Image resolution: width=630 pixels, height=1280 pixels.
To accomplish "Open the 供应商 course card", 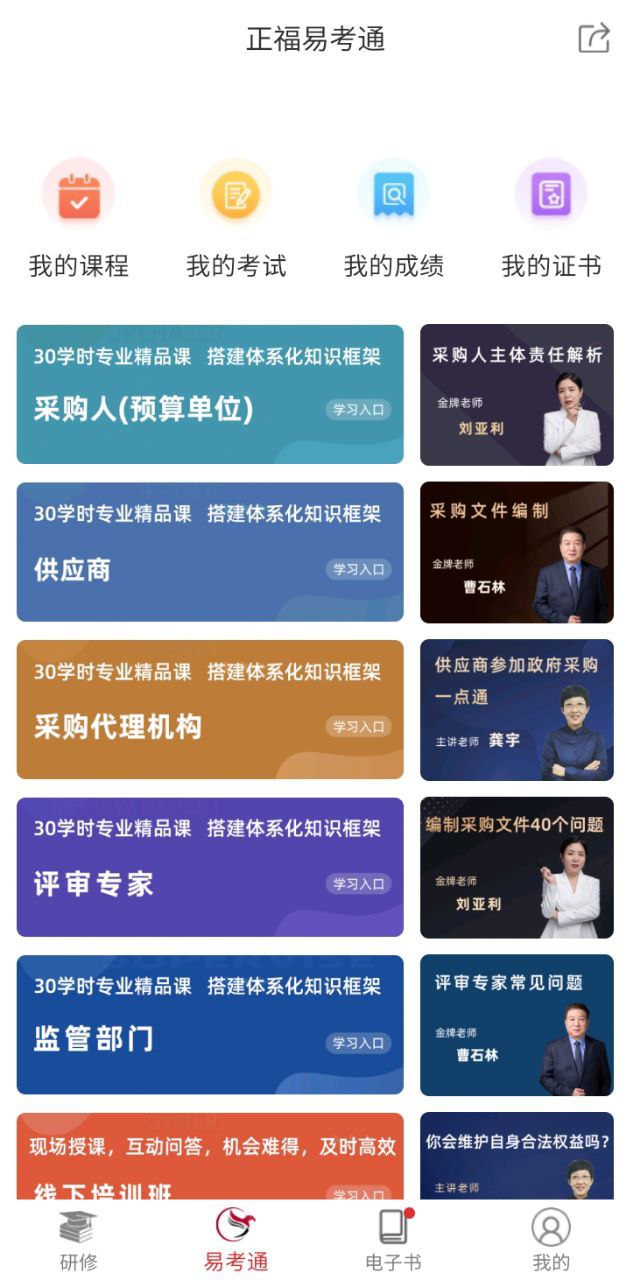I will (x=210, y=552).
